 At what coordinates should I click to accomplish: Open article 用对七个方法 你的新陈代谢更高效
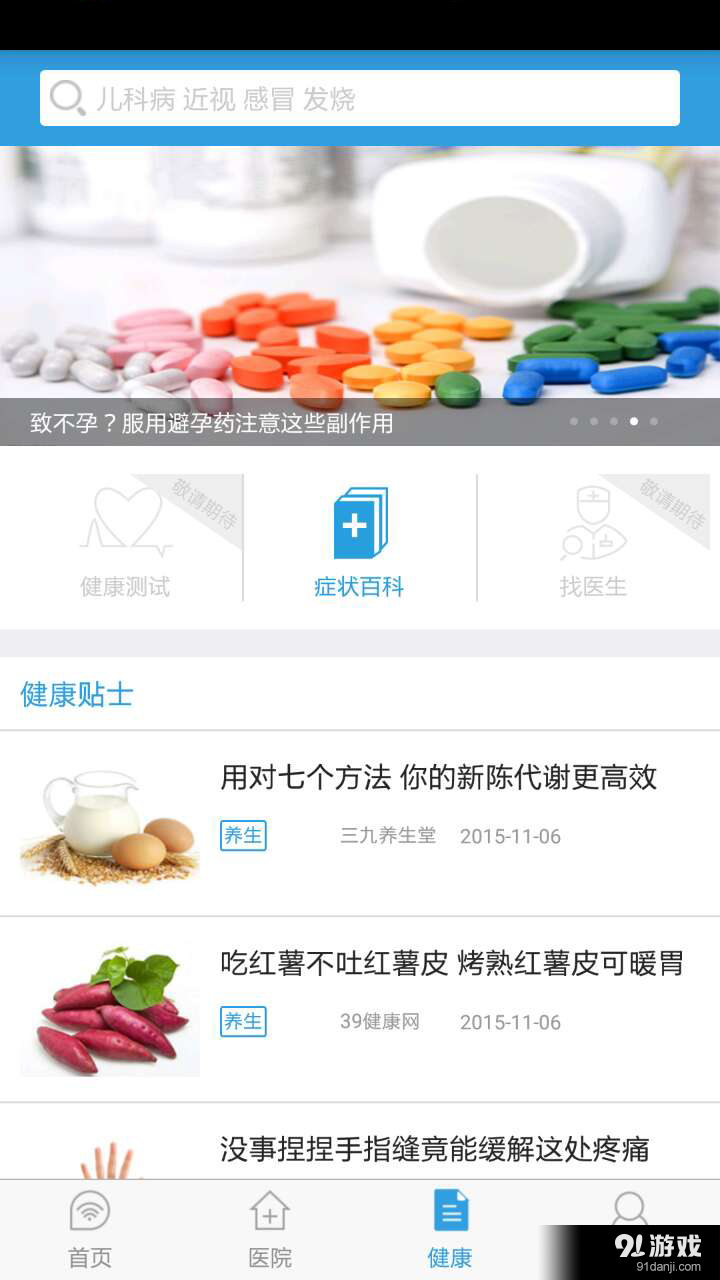[x=437, y=778]
